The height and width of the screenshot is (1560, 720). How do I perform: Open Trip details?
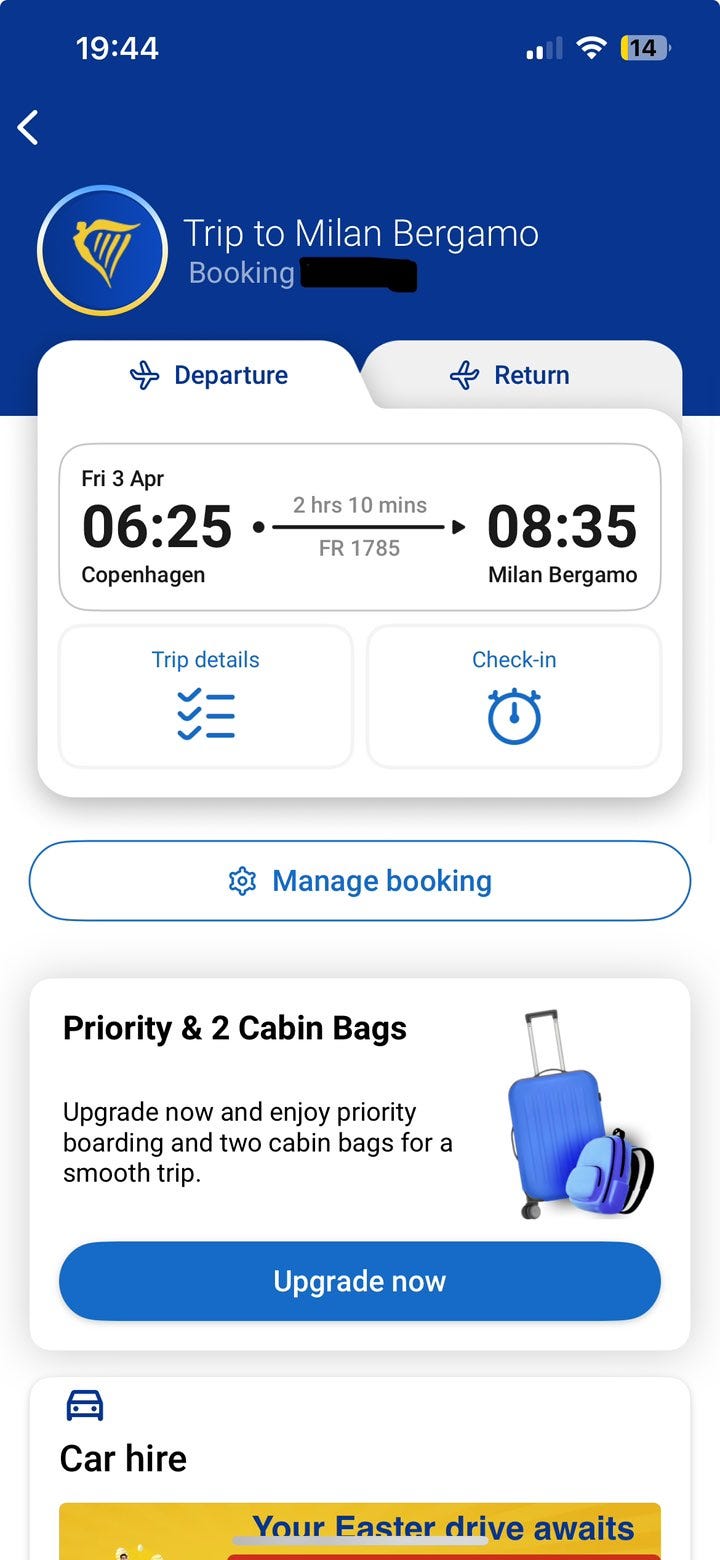coord(205,696)
